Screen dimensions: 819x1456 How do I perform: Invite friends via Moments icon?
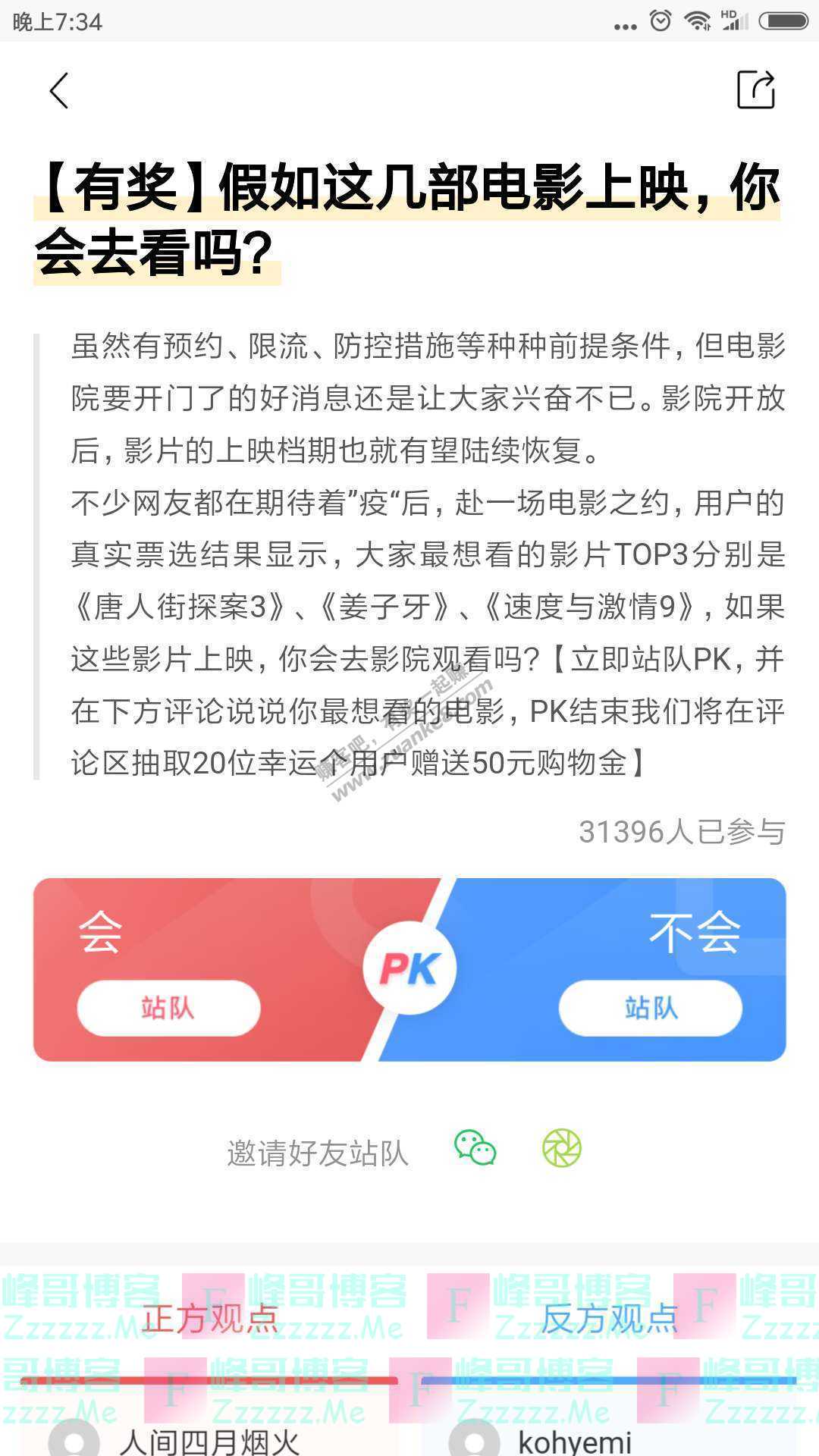562,1148
